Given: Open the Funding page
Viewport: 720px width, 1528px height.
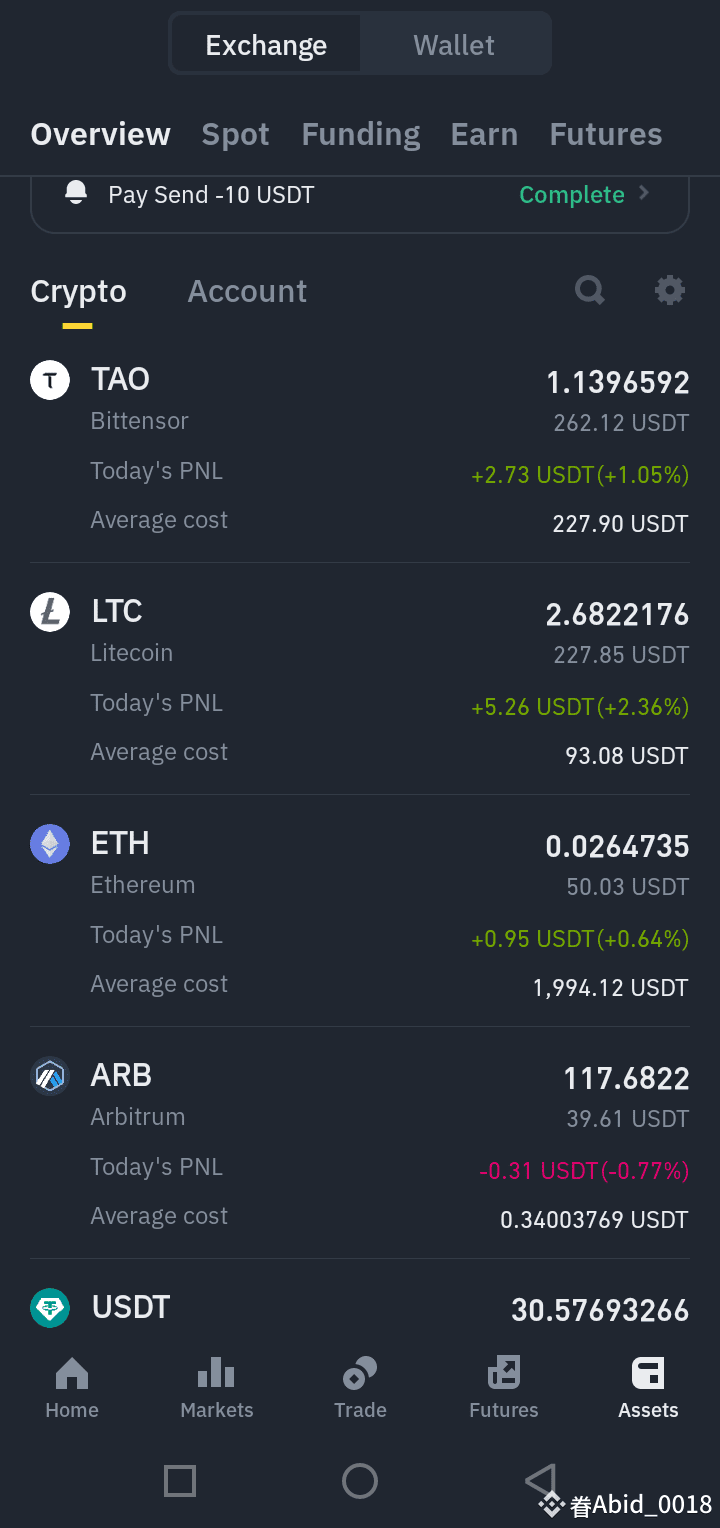Looking at the screenshot, I should [x=360, y=134].
